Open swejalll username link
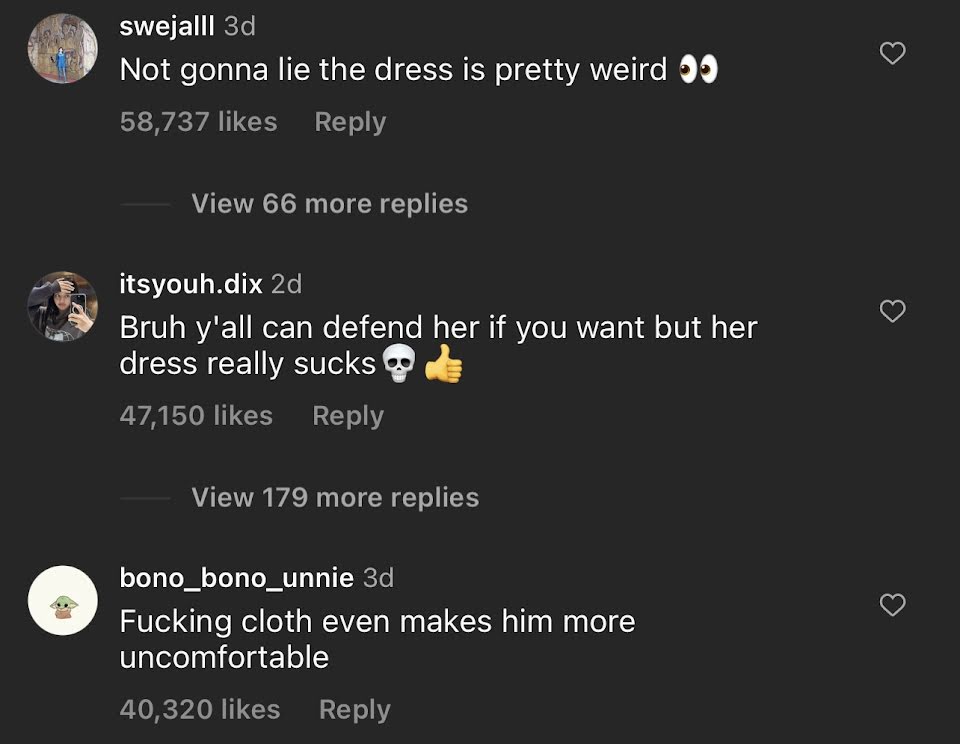This screenshot has height=744, width=960. [167, 26]
